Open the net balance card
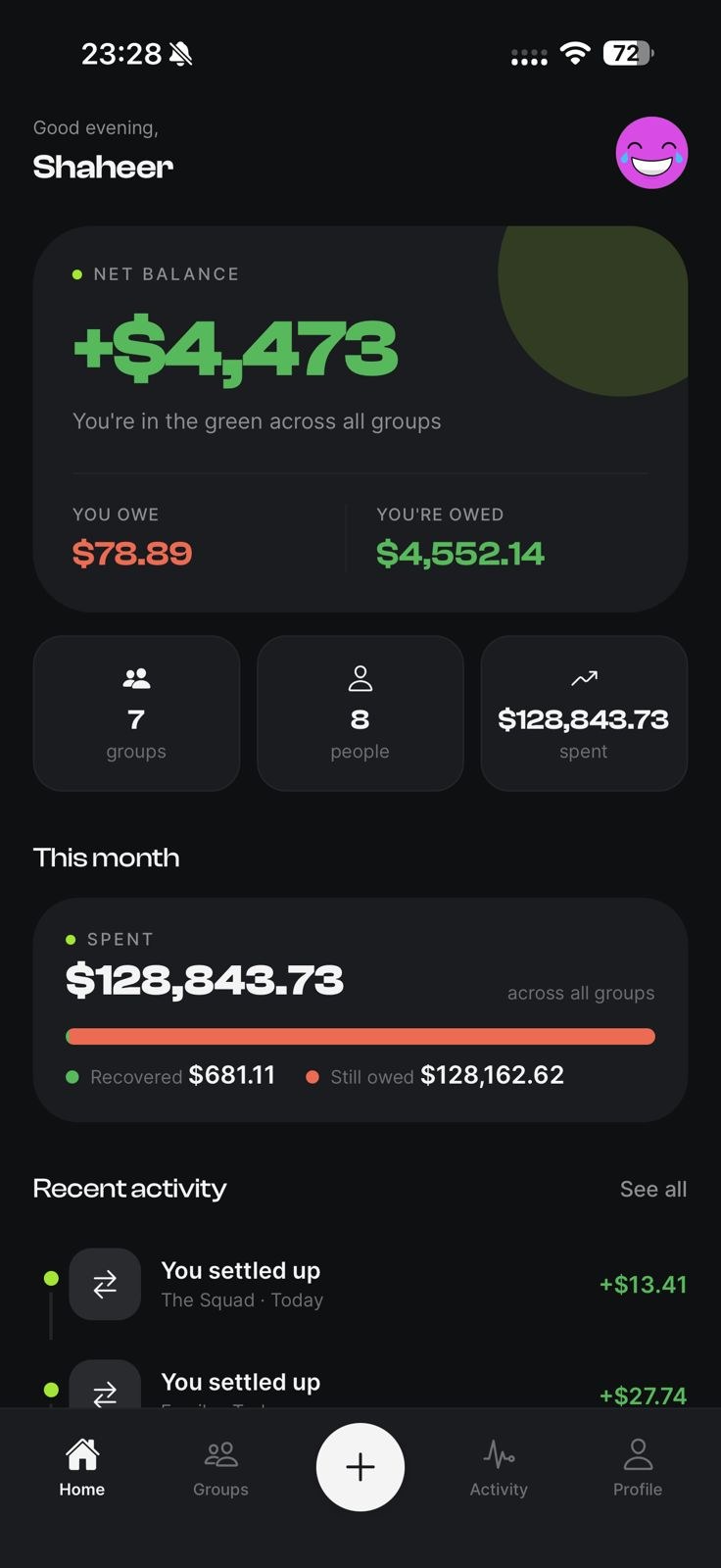 [x=360, y=419]
